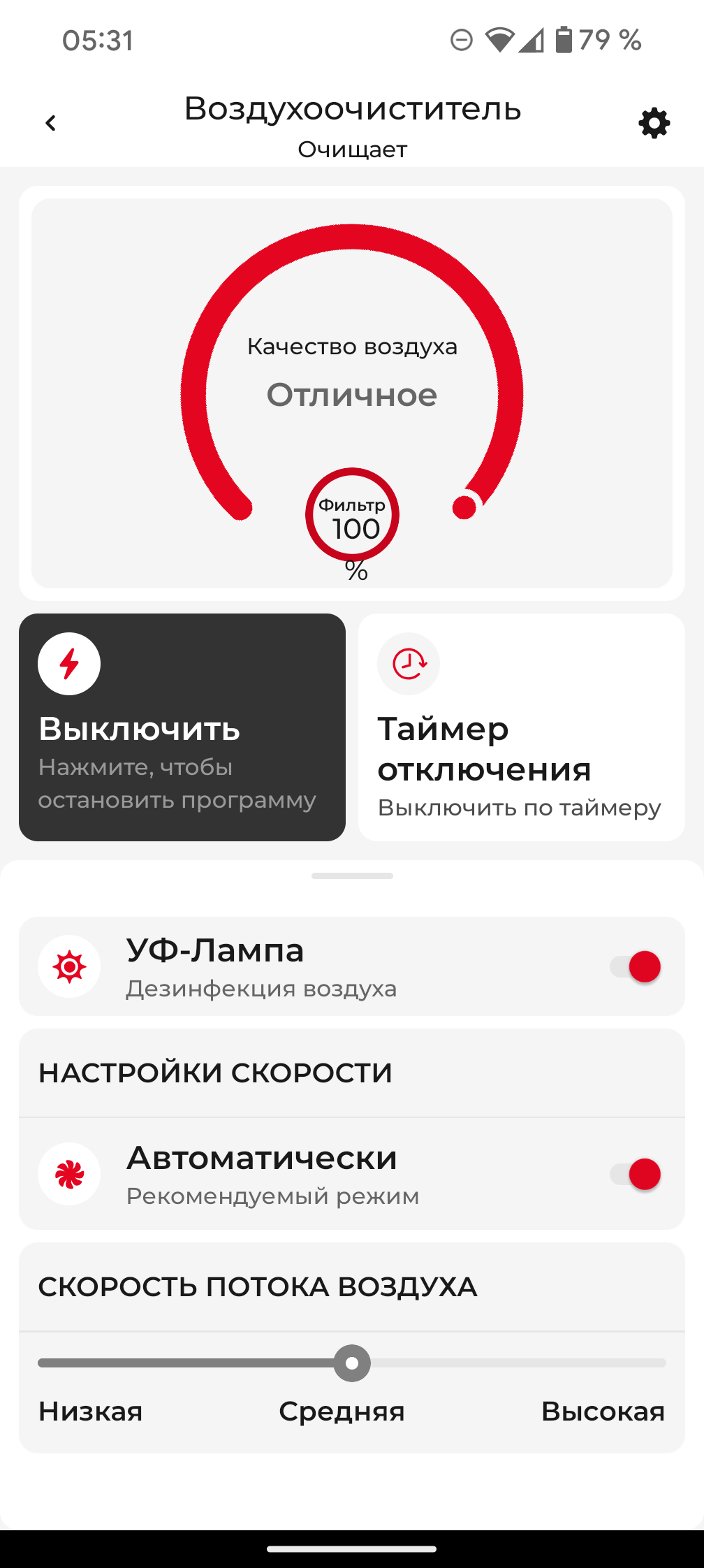This screenshot has height=1568, width=704.
Task: Toggle the УФ-Лампа switch off
Action: (636, 967)
